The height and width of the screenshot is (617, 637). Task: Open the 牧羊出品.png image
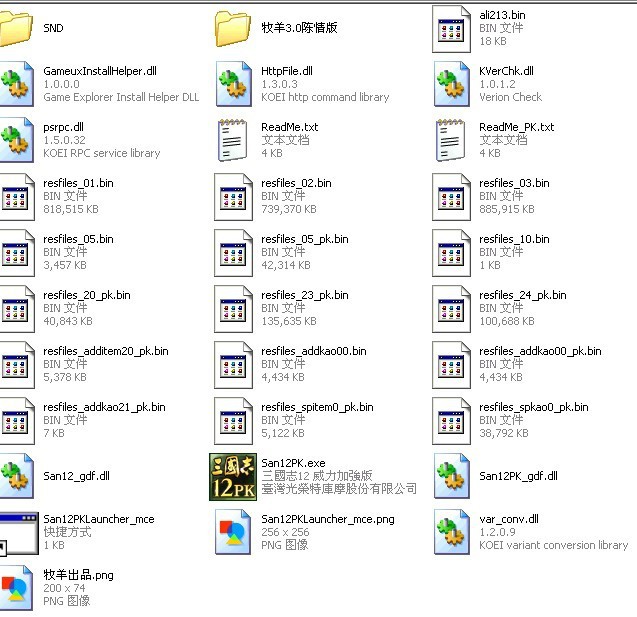pyautogui.click(x=18, y=589)
